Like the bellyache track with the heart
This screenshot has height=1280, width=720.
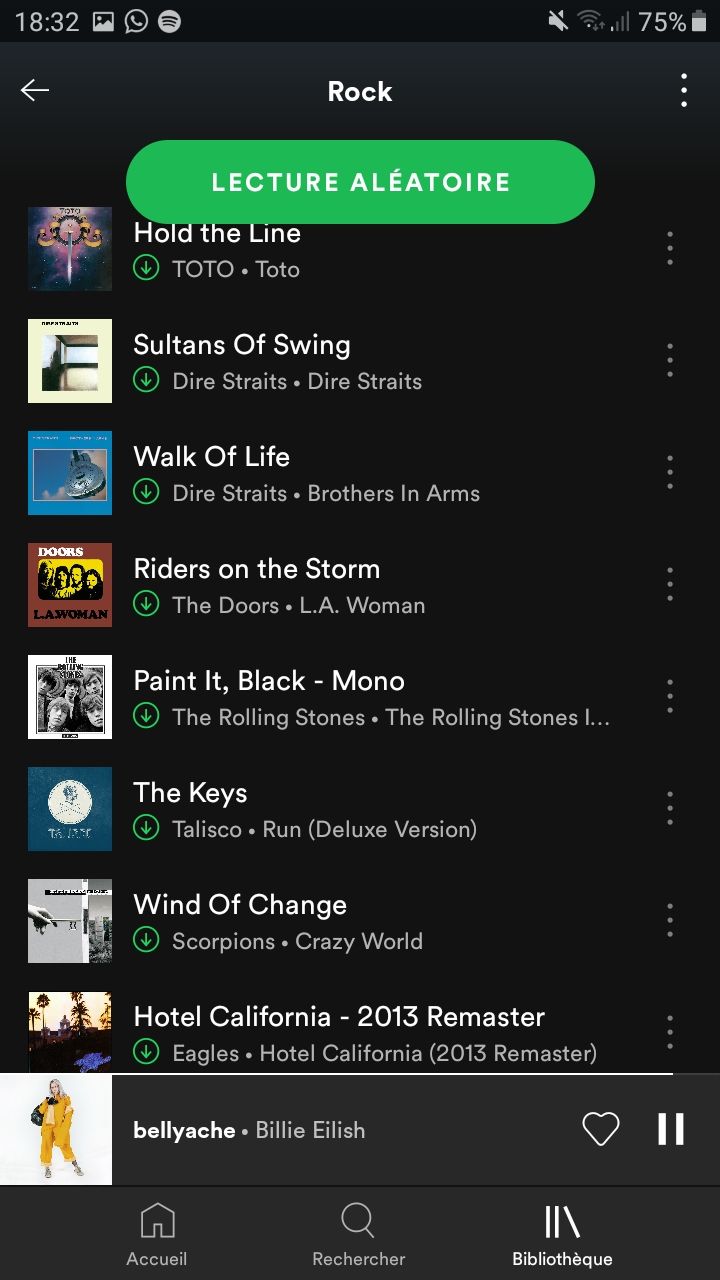pos(601,1130)
